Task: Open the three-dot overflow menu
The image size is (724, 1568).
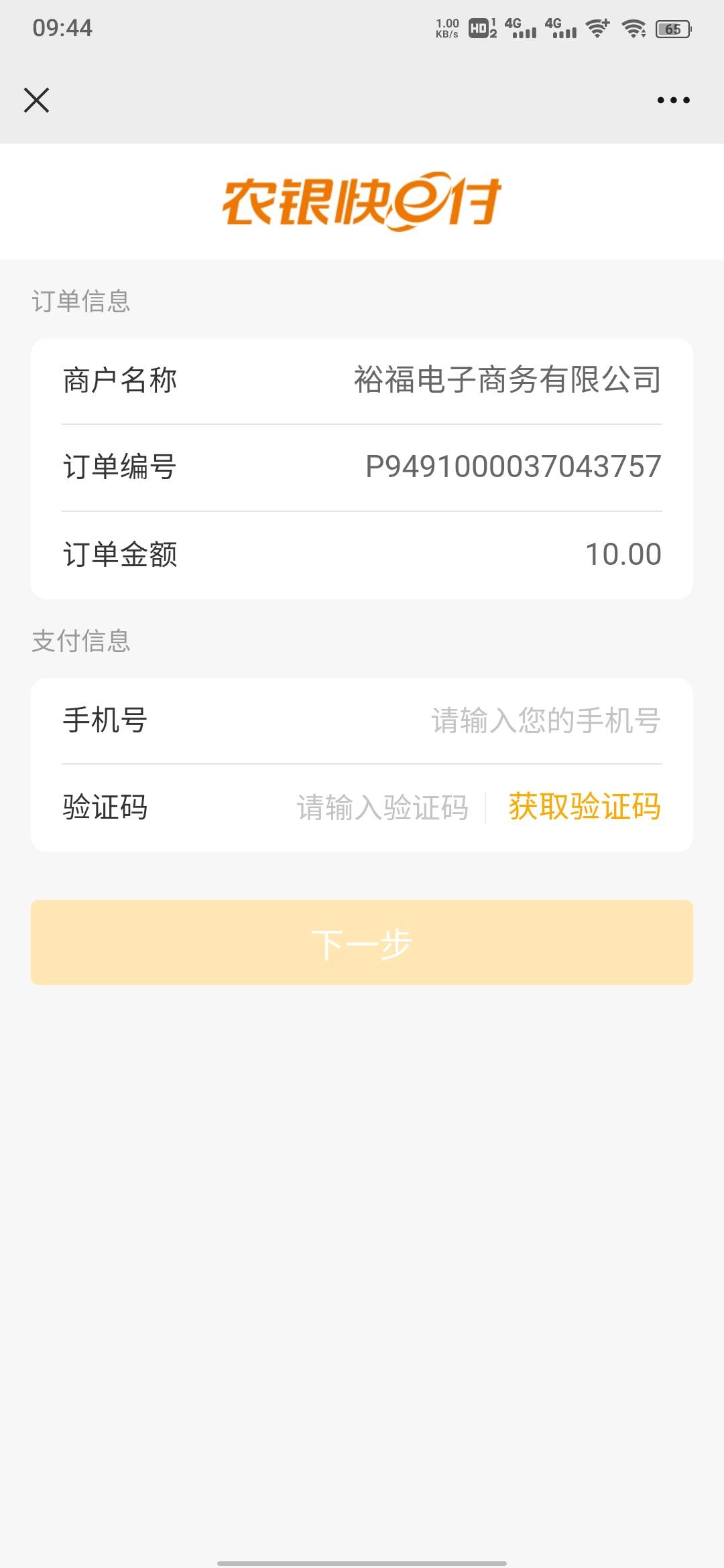Action: tap(673, 101)
